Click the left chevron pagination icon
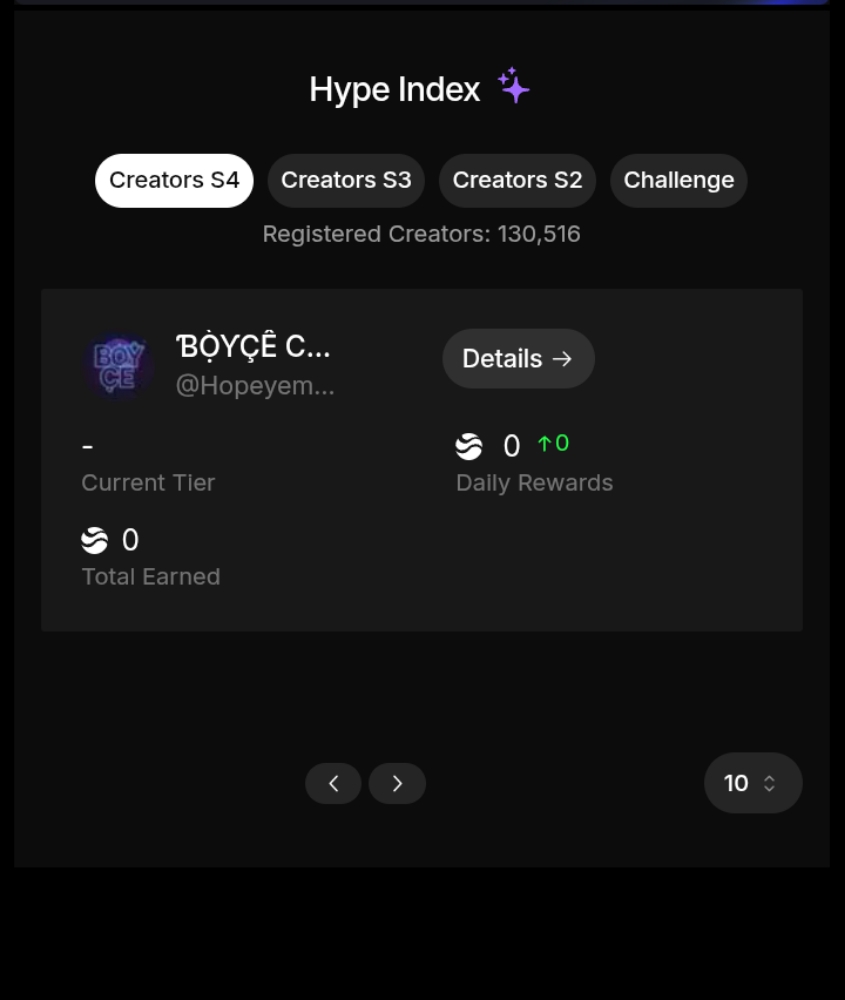 [333, 783]
